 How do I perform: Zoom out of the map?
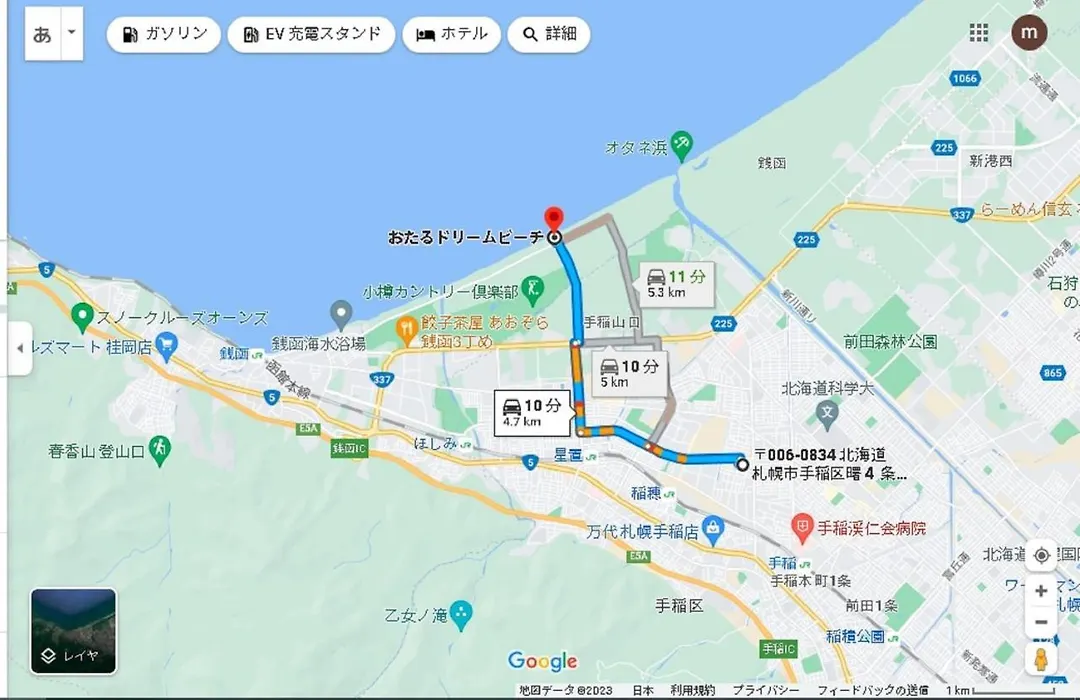[x=1041, y=622]
